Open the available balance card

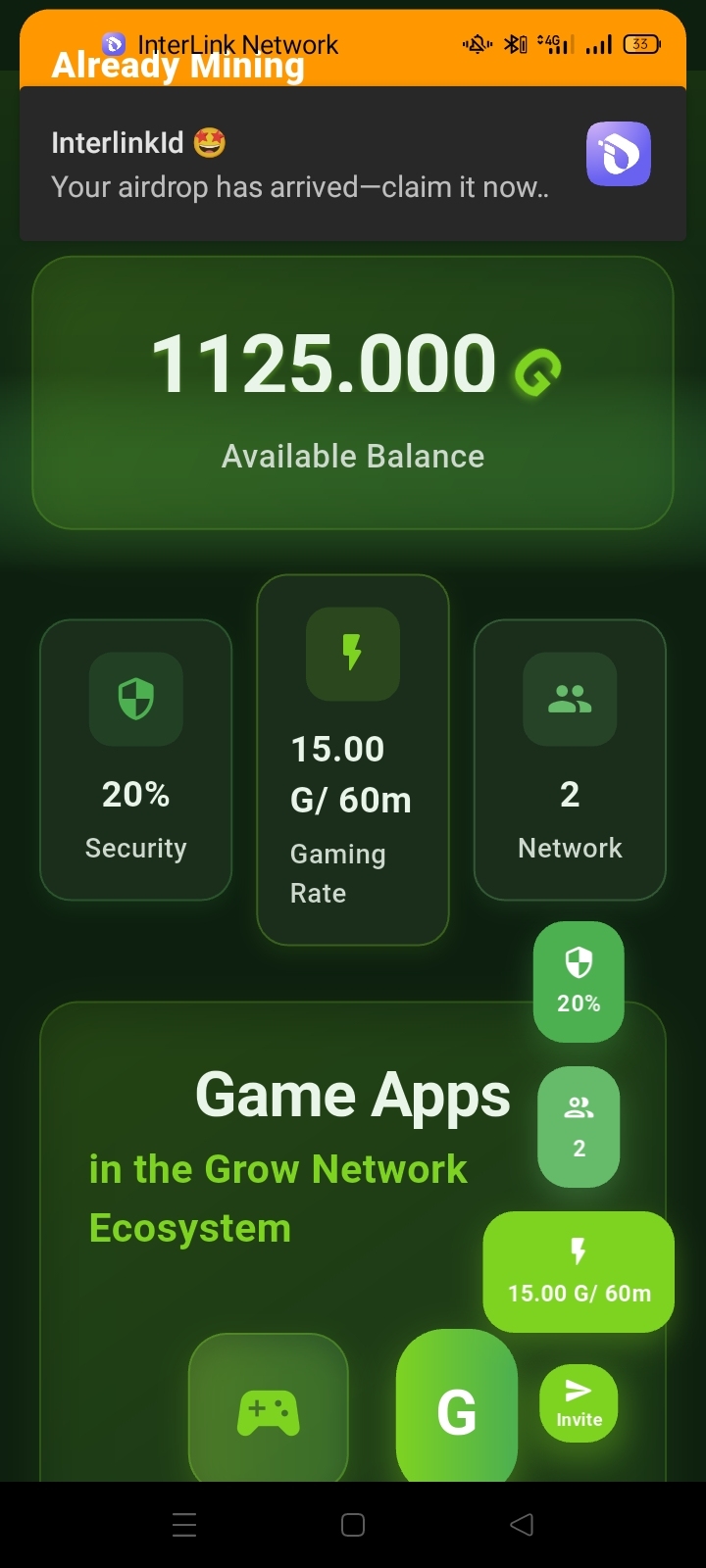tap(353, 392)
